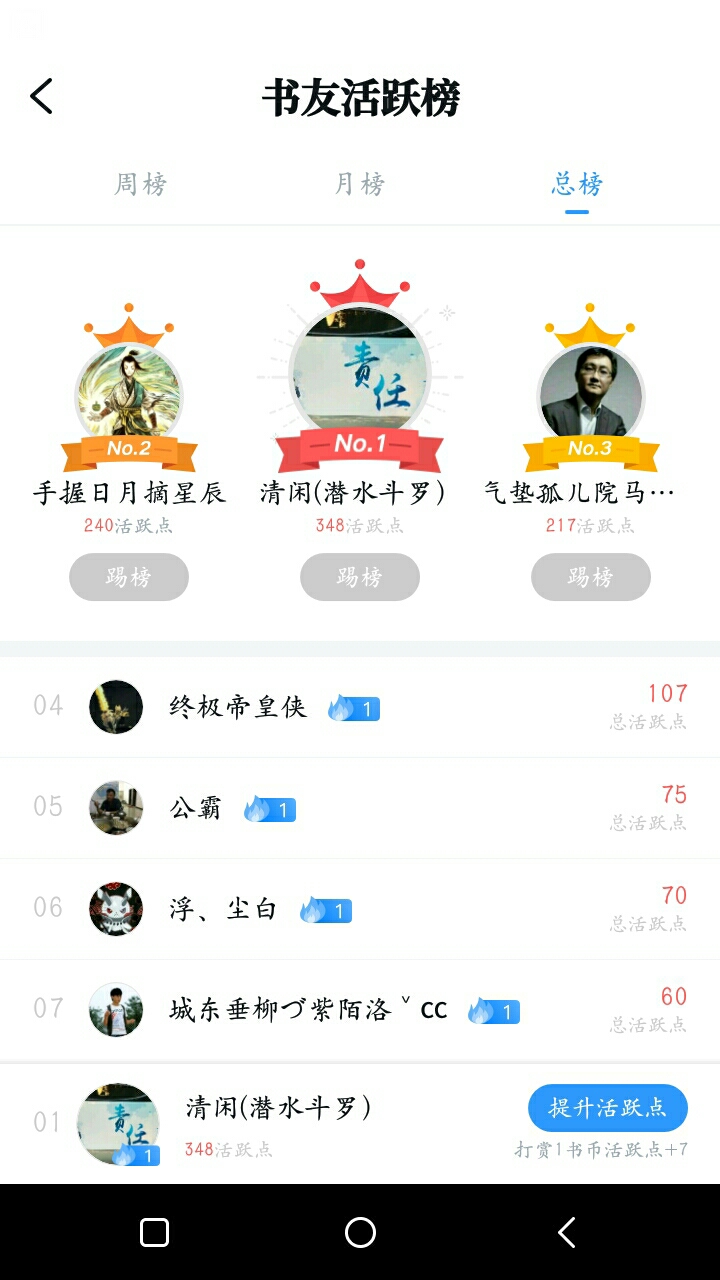Image resolution: width=720 pixels, height=1280 pixels.
Task: Tap 踢榜 under 气垫孤儿院马…
Action: coord(591,577)
